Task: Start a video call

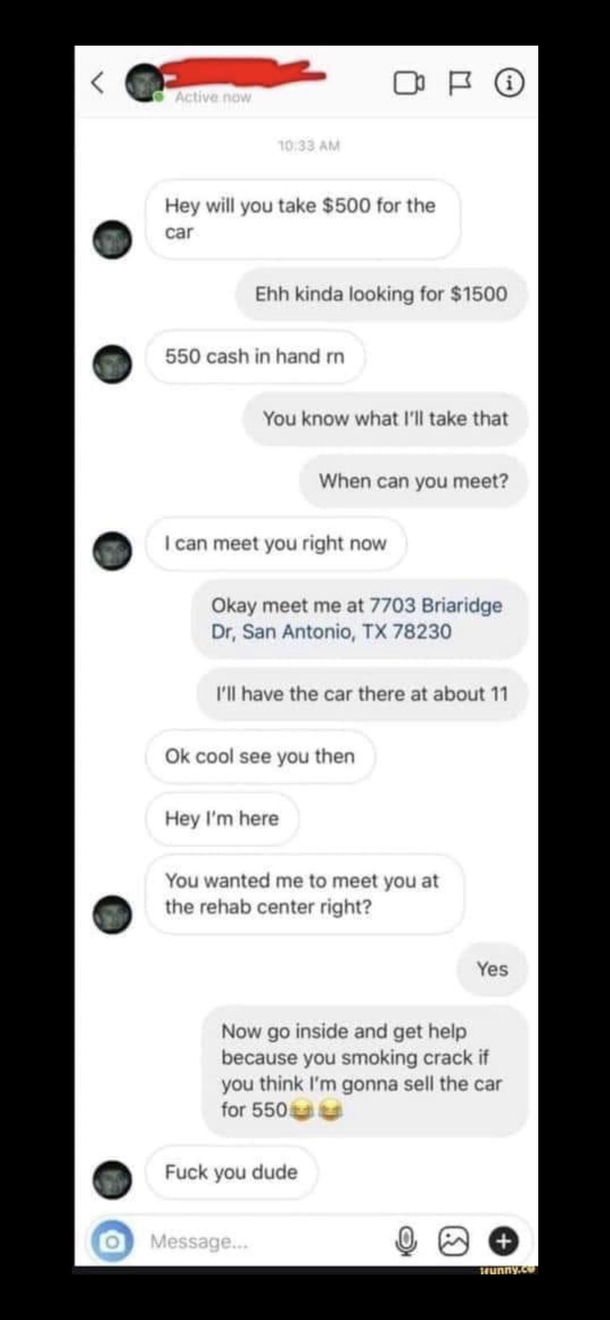Action: (409, 84)
